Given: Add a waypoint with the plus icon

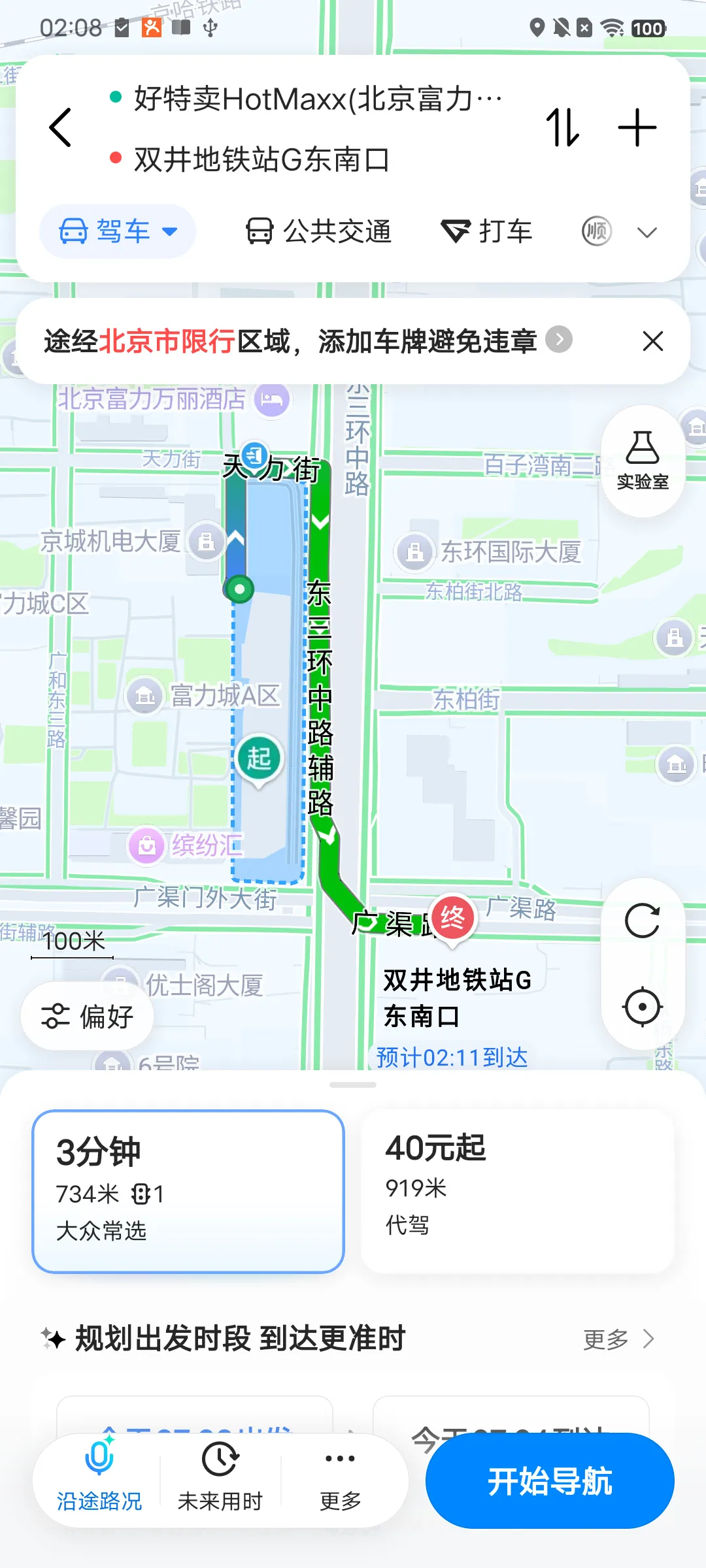Looking at the screenshot, I should click(637, 127).
